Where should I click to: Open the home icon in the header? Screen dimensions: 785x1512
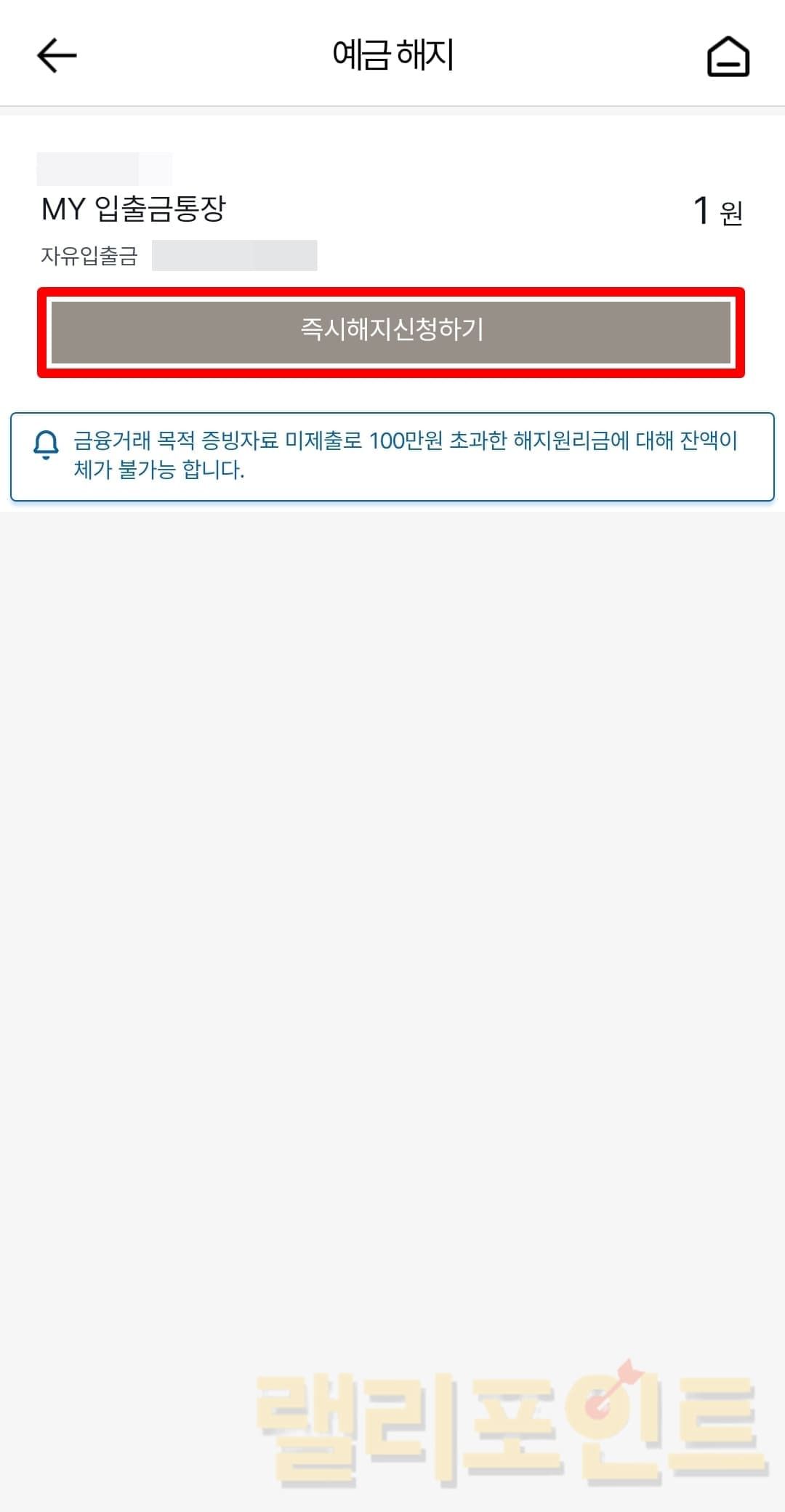728,57
